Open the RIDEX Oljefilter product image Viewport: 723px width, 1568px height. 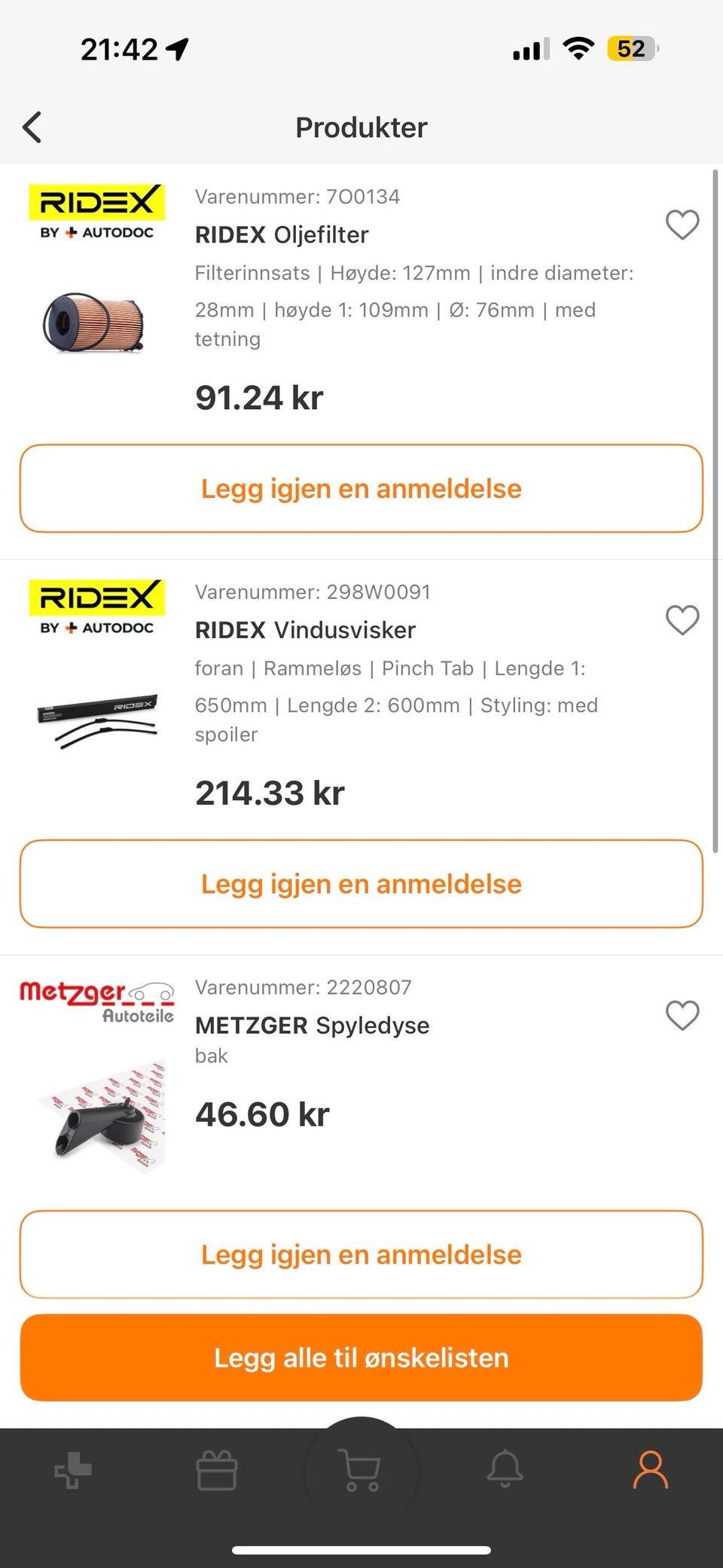coord(94,323)
